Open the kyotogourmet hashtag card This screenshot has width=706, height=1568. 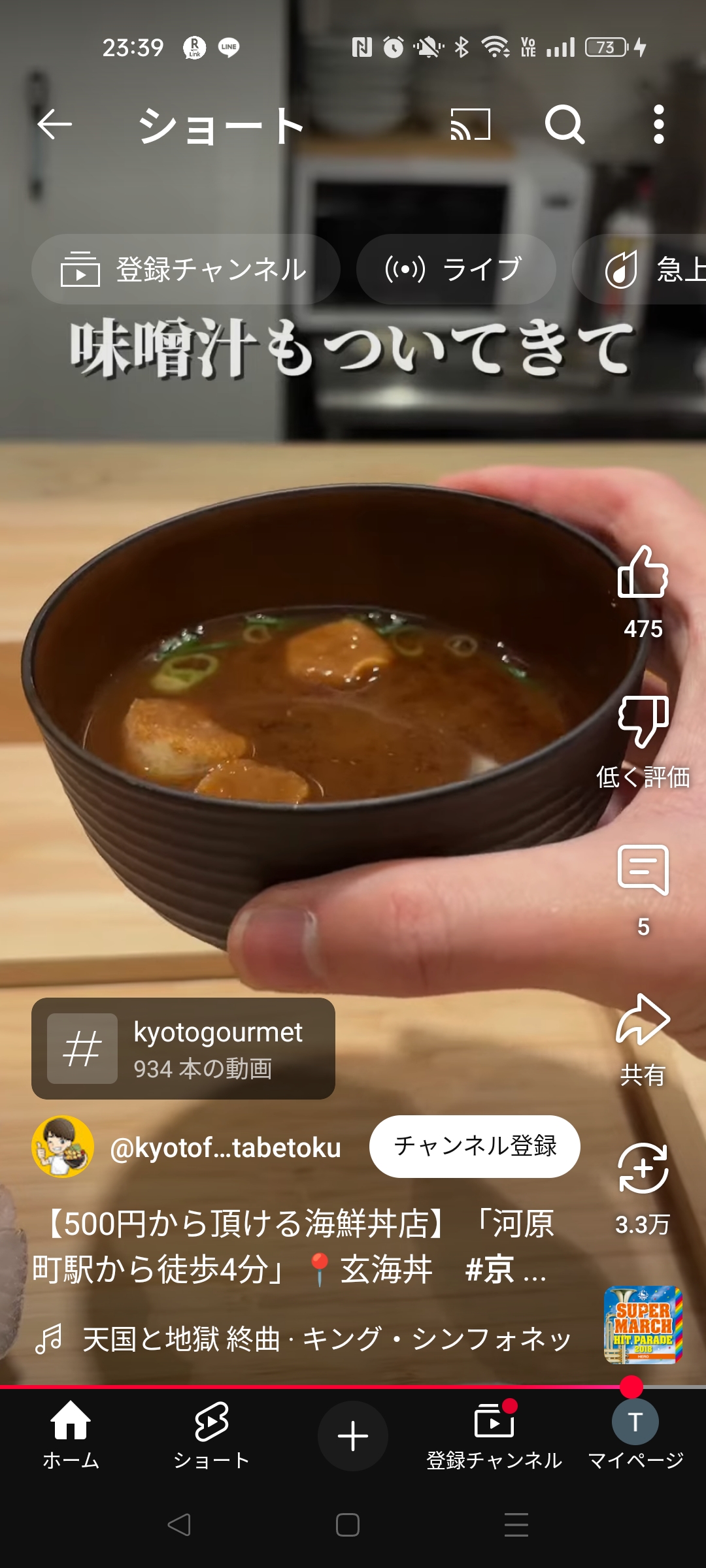[x=183, y=1049]
